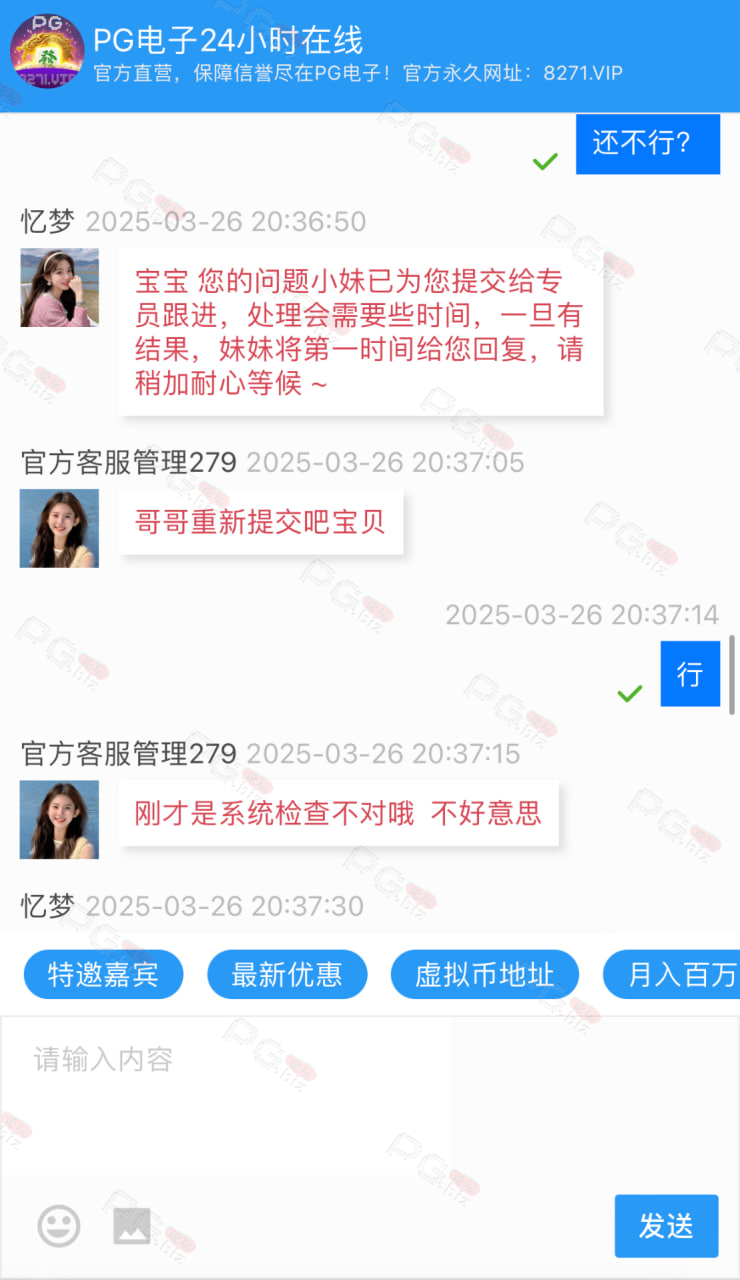Tap the 特邀嘉宾 quick reply chip
Image resolution: width=740 pixels, height=1280 pixels.
103,975
